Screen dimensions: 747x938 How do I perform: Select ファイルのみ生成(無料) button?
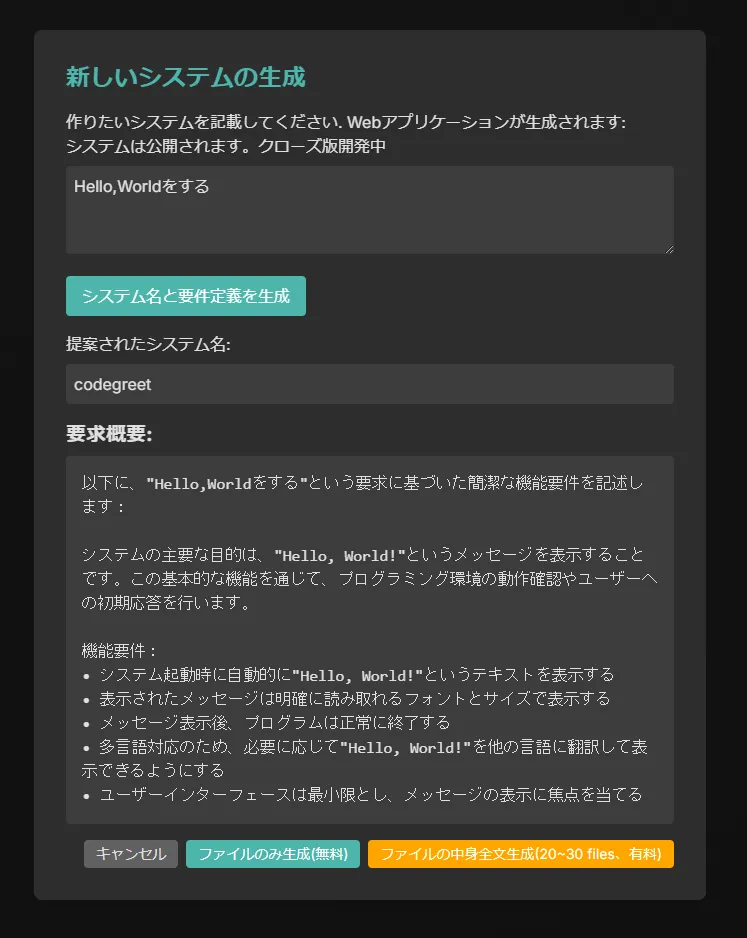273,854
